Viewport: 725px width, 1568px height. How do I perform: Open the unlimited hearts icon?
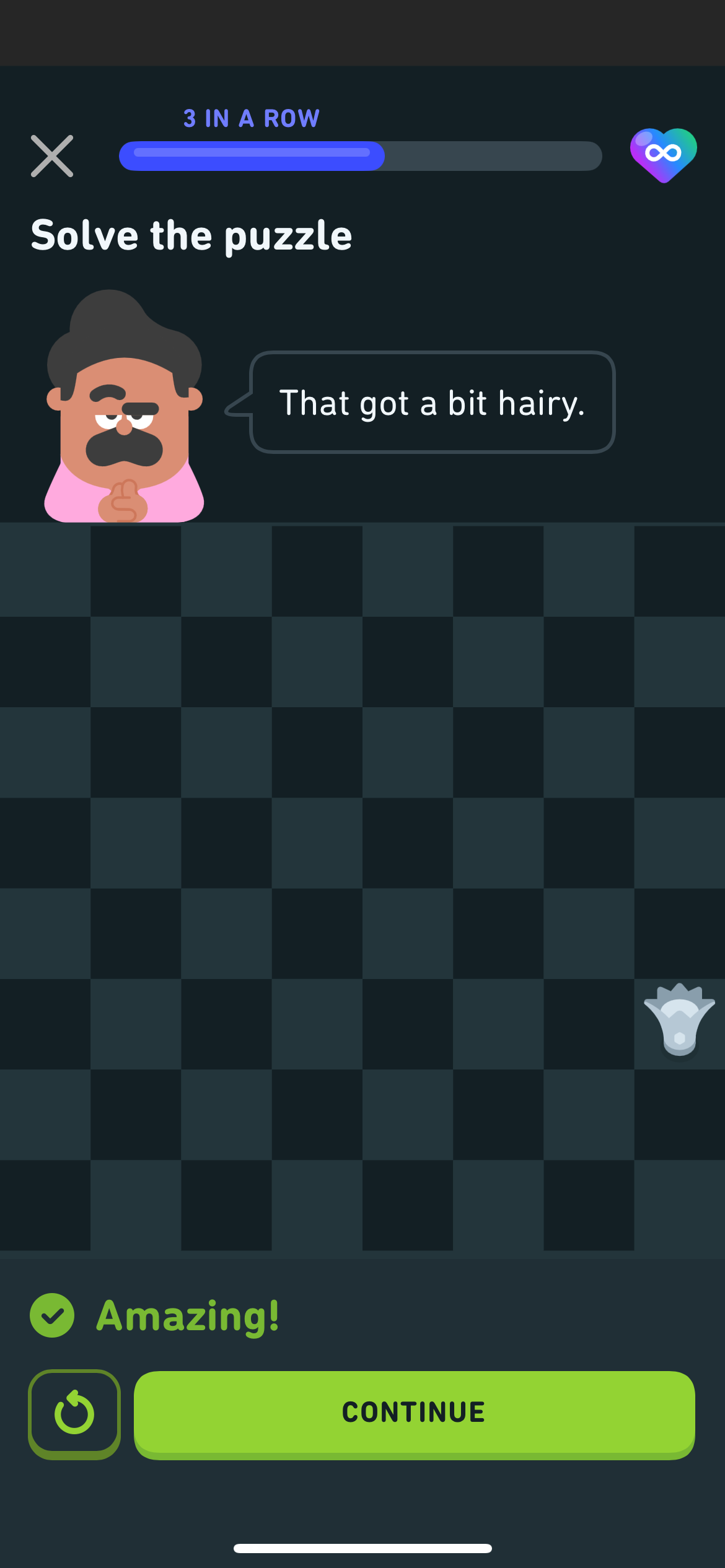coord(663,154)
